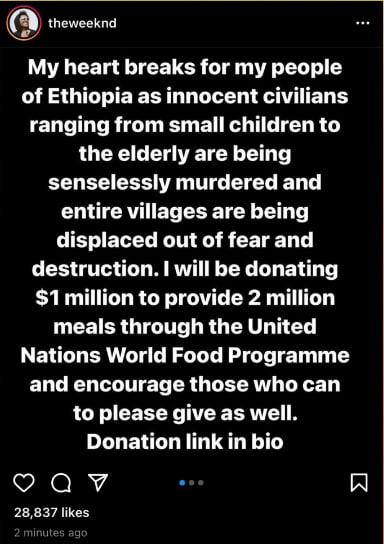
Task: Open theweeknd's profile picture
Action: (x=24, y=24)
